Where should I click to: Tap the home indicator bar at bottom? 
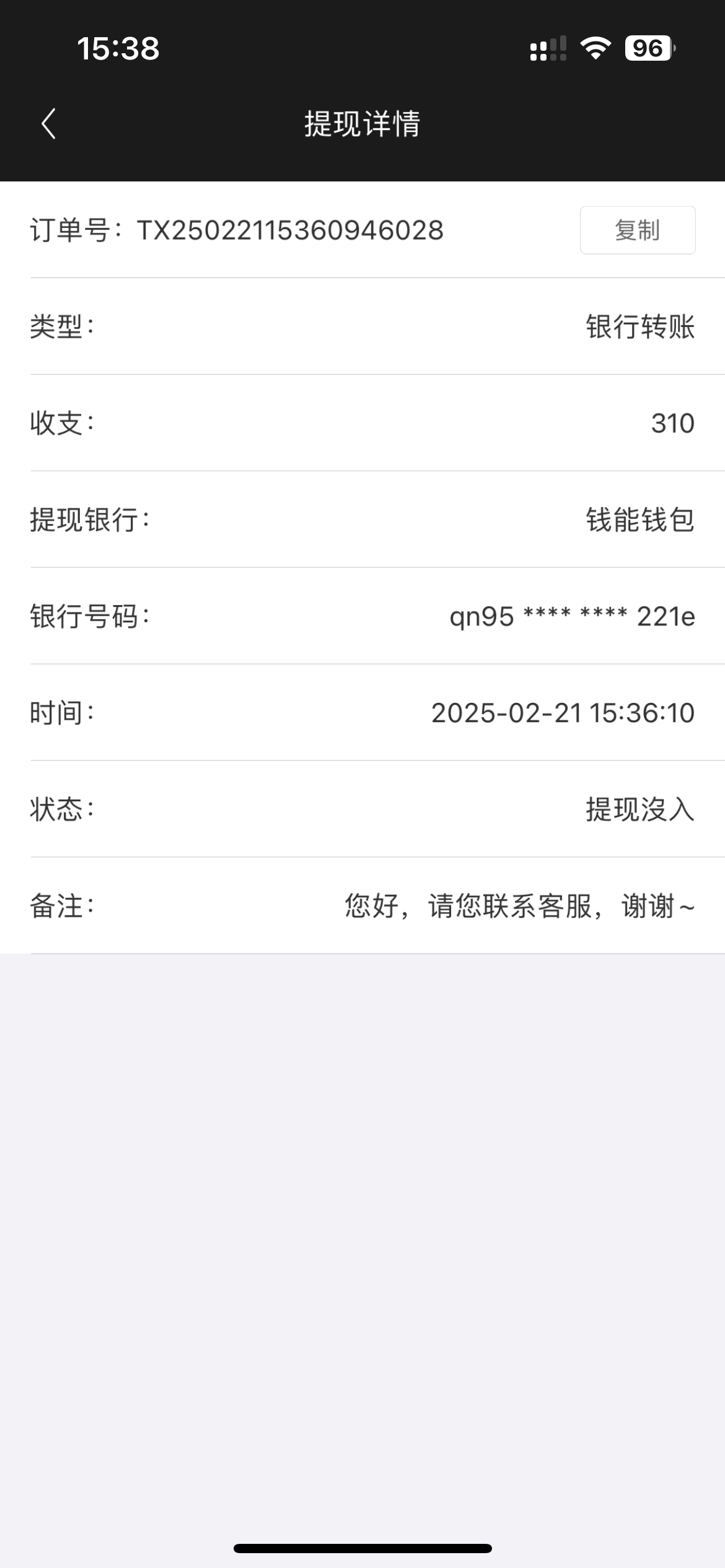[362, 1547]
